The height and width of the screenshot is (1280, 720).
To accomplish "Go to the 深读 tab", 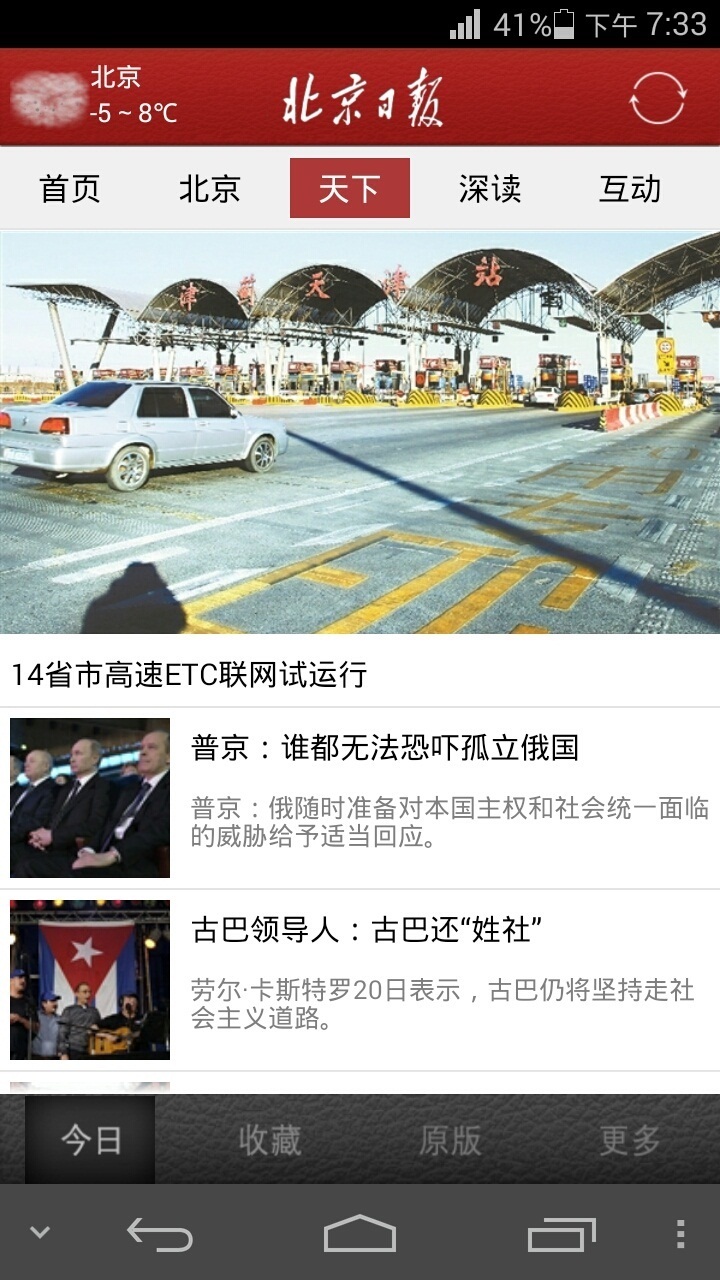I will click(x=490, y=188).
